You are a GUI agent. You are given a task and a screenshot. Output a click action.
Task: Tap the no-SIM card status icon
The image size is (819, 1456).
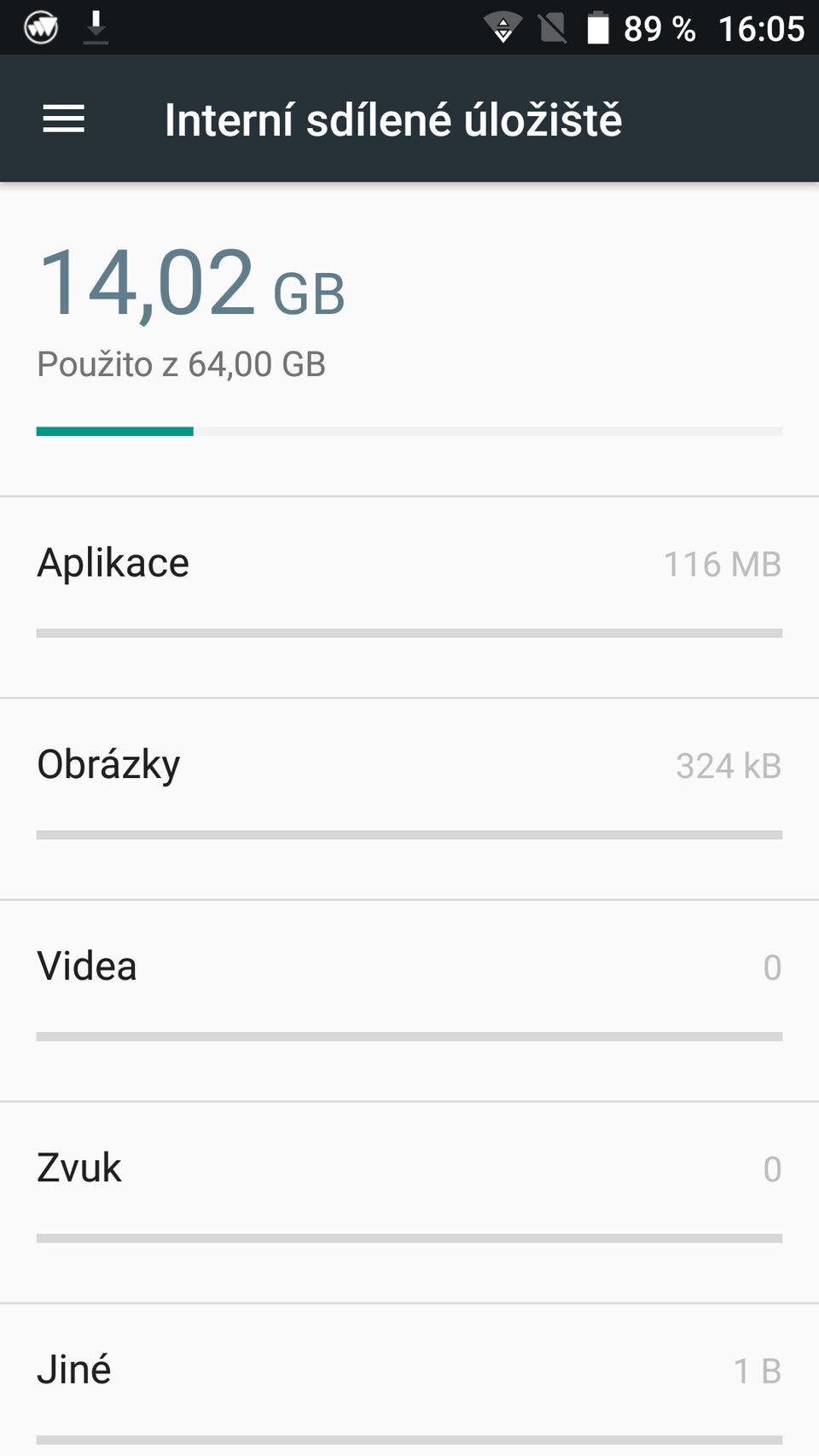[x=551, y=26]
